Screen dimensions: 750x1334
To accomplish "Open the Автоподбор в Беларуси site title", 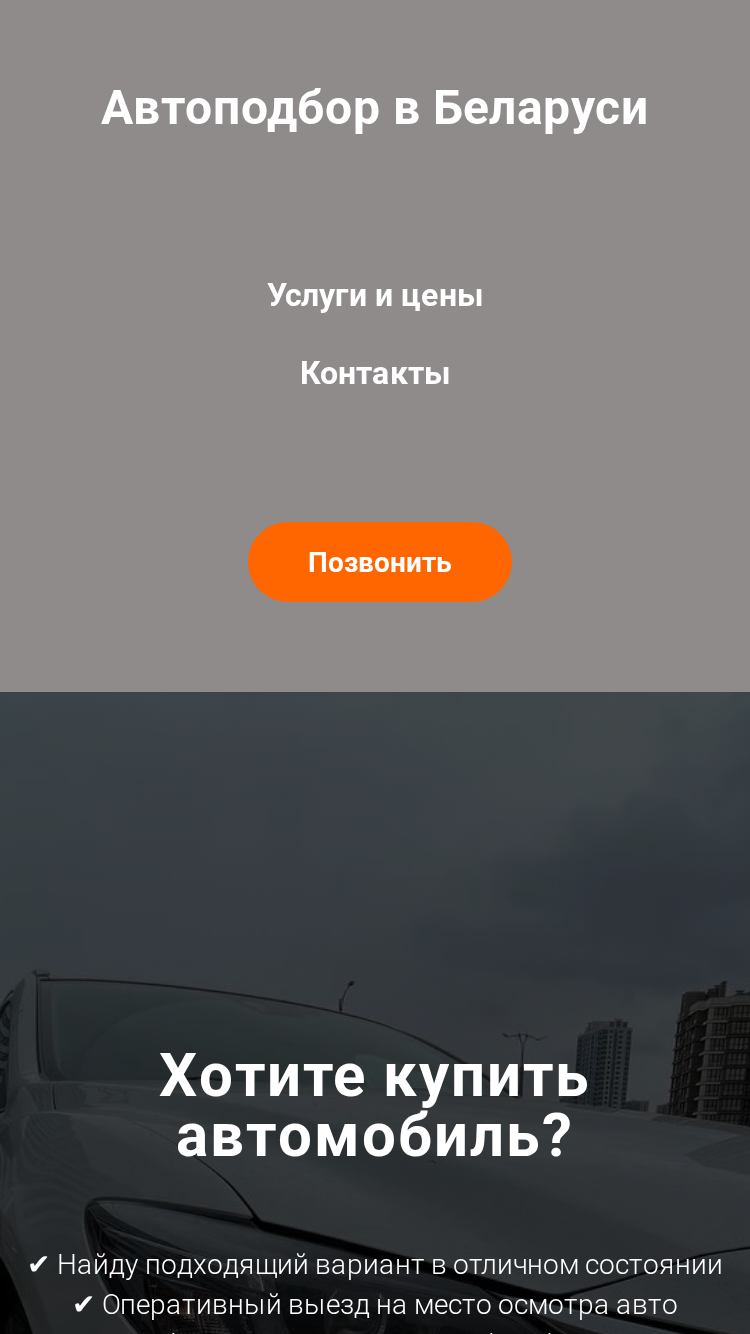I will click(x=375, y=108).
